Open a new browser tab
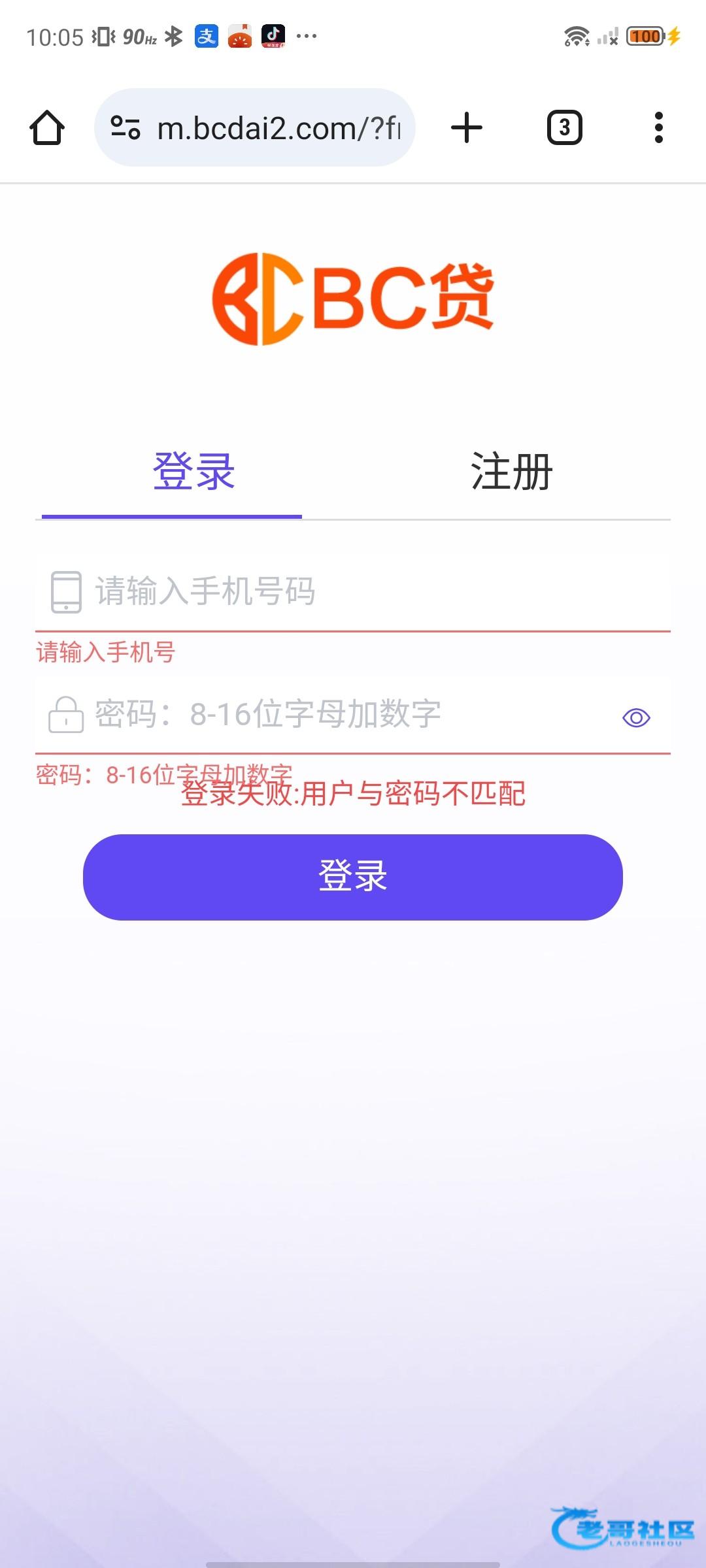 coord(467,127)
